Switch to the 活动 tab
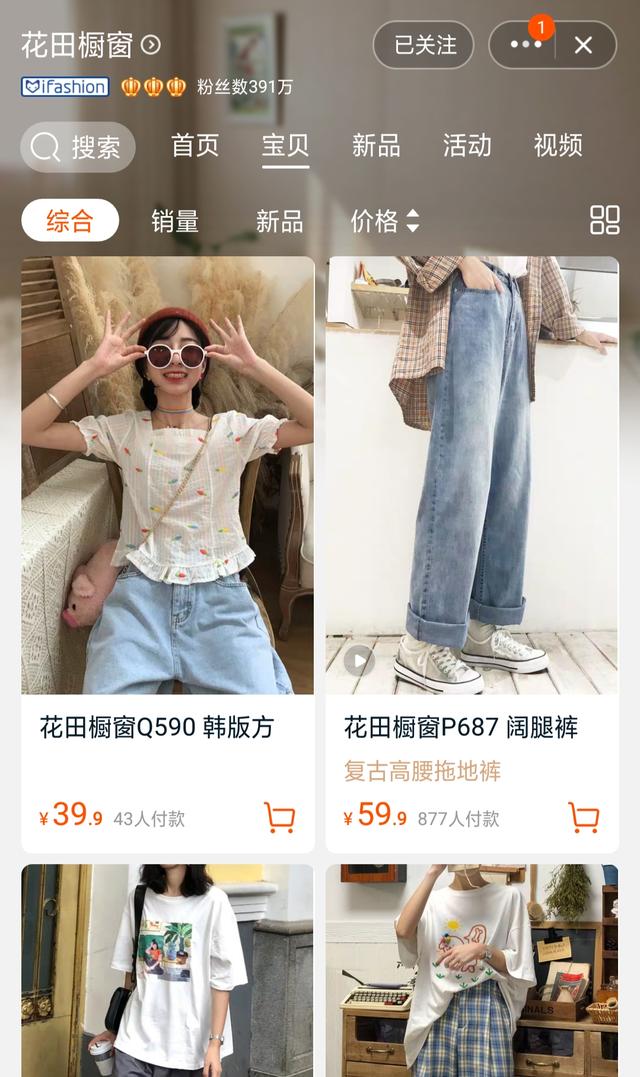 coord(467,146)
